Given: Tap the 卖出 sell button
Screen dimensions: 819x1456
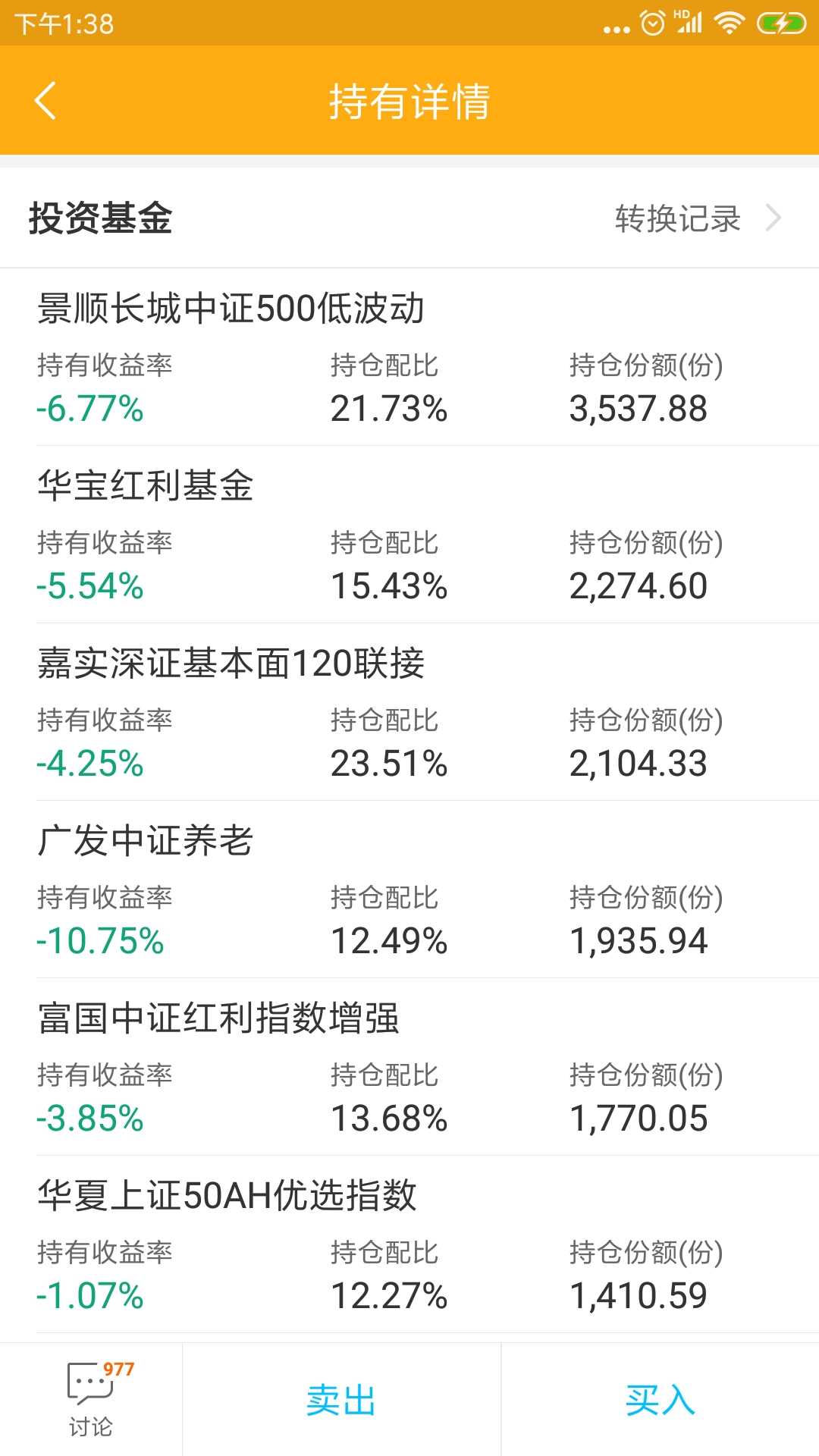Looking at the screenshot, I should [x=341, y=1400].
